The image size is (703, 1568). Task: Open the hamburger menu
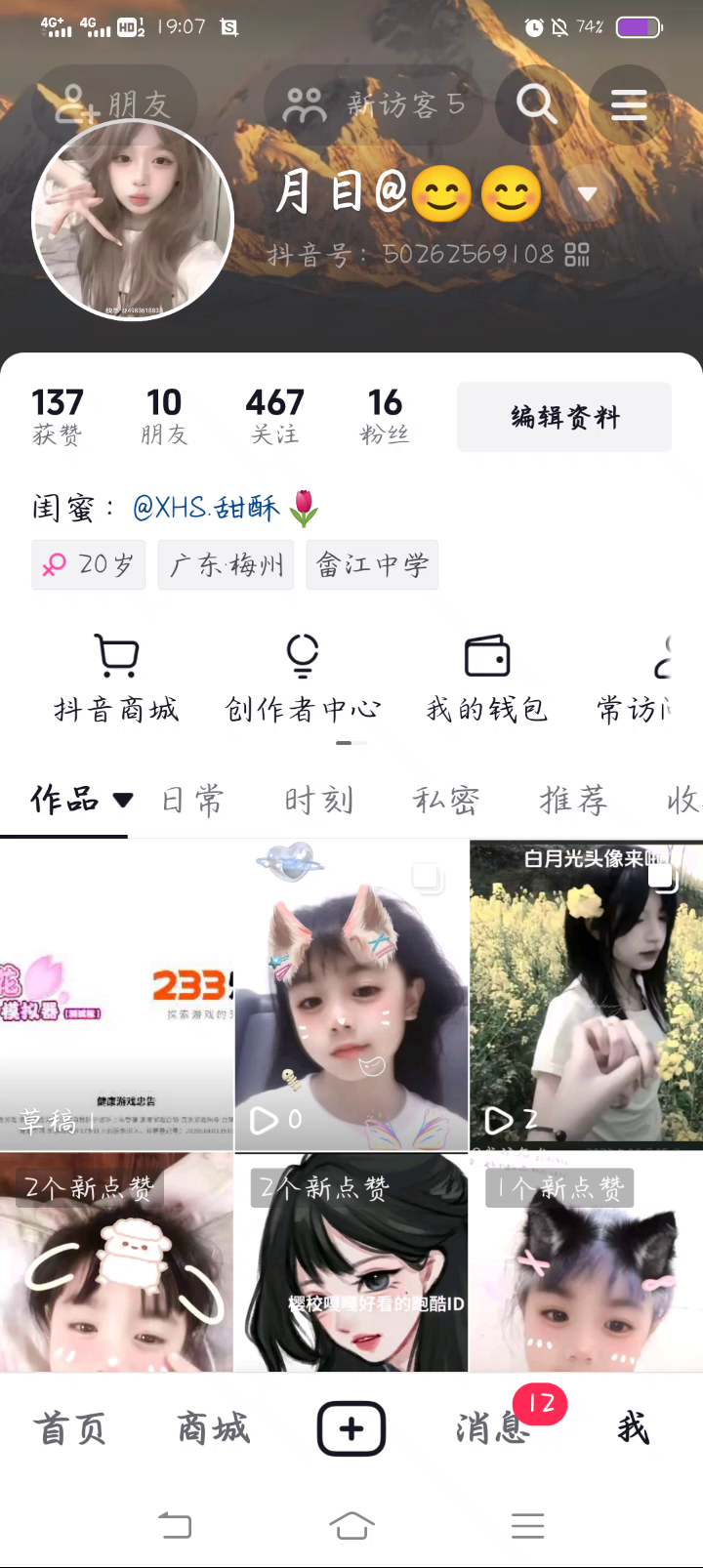coord(629,103)
